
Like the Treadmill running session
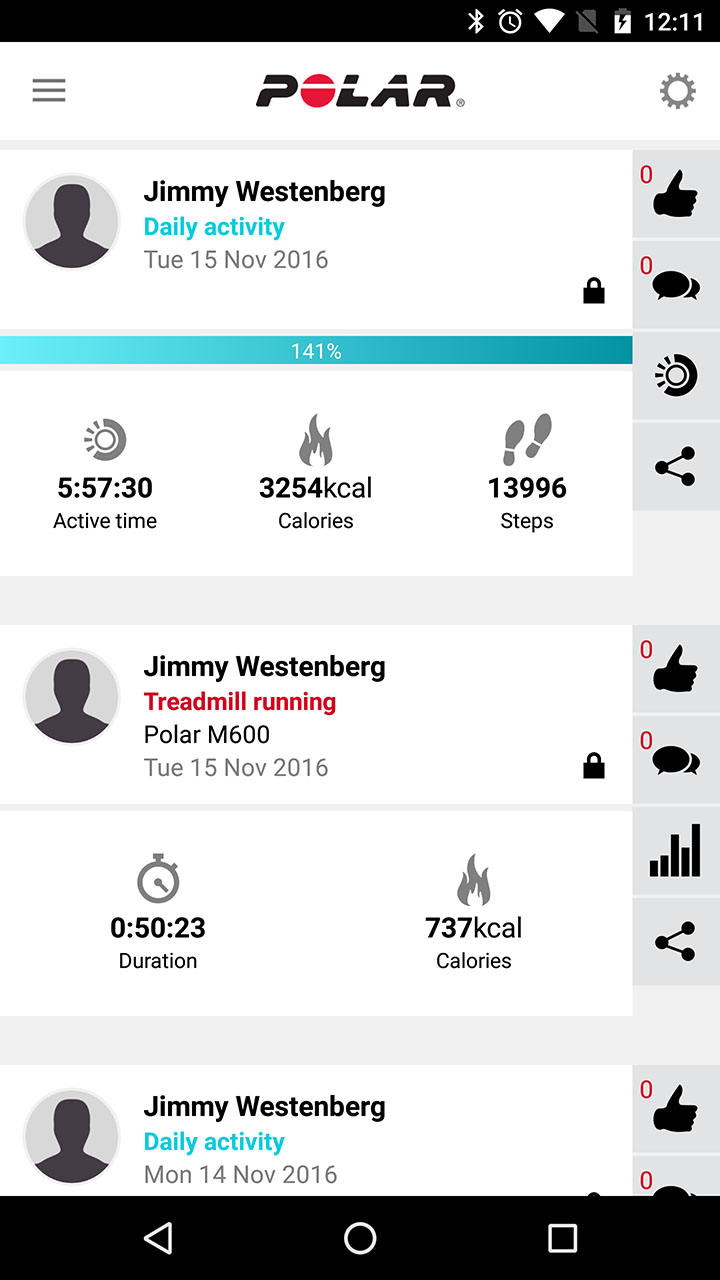pos(675,668)
